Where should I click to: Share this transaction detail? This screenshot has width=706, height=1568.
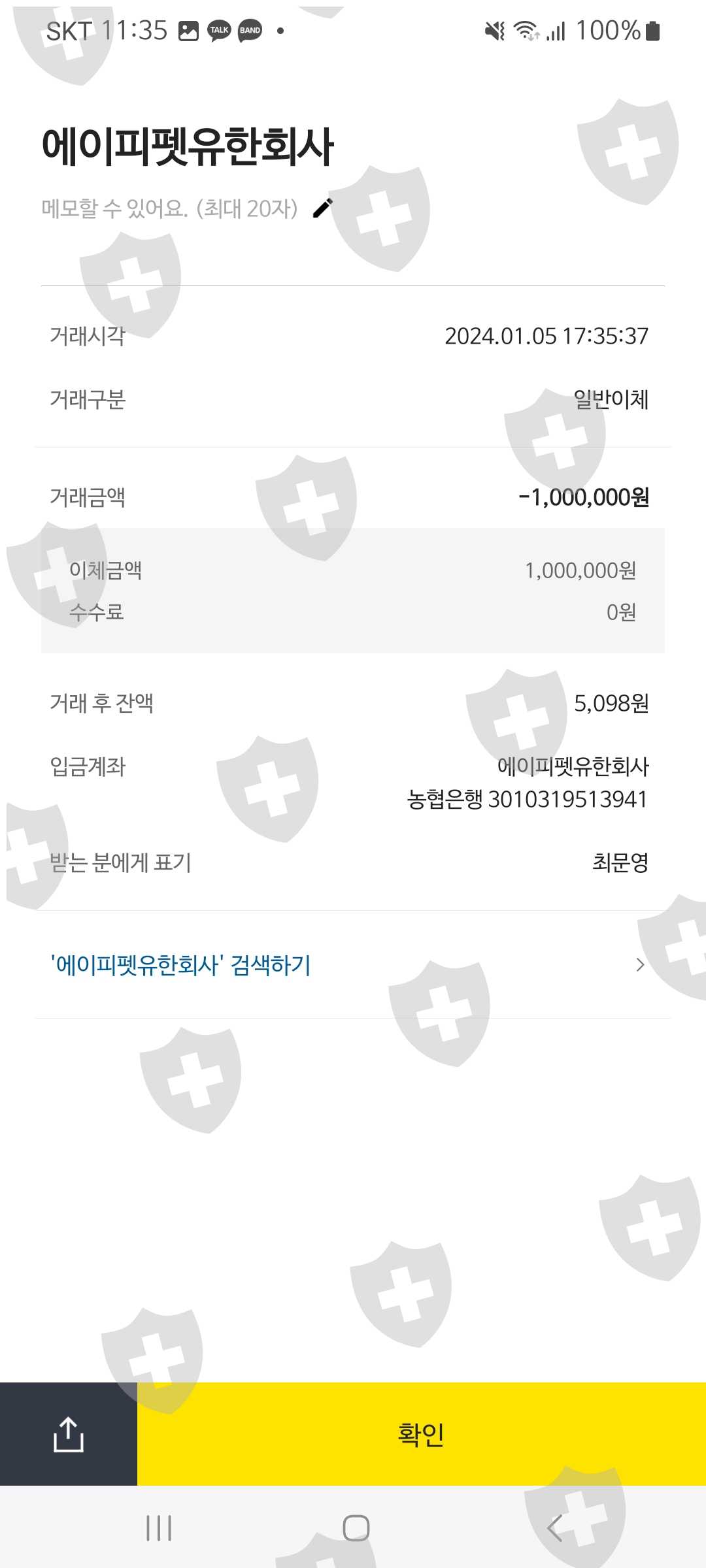[x=69, y=1434]
